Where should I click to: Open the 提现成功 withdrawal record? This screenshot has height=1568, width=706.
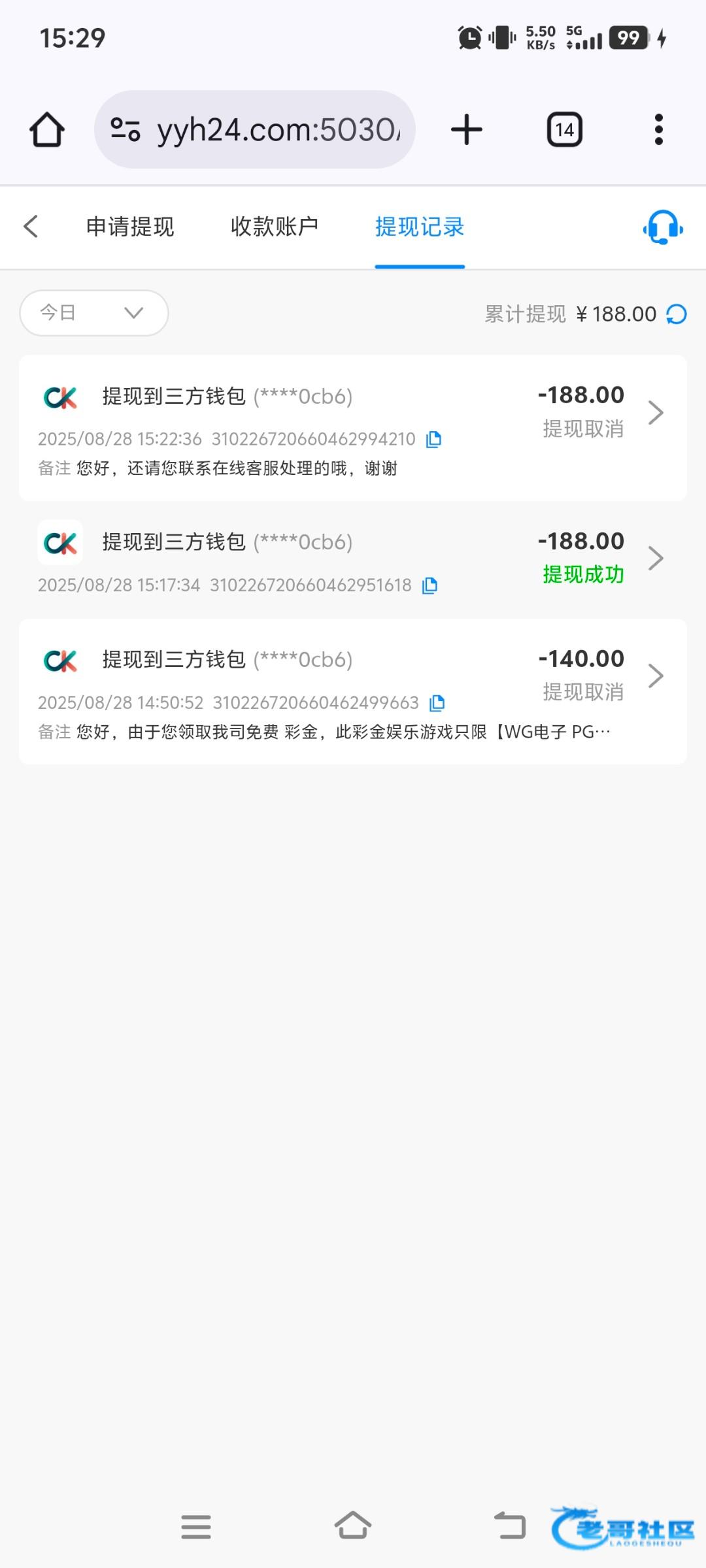tap(353, 559)
